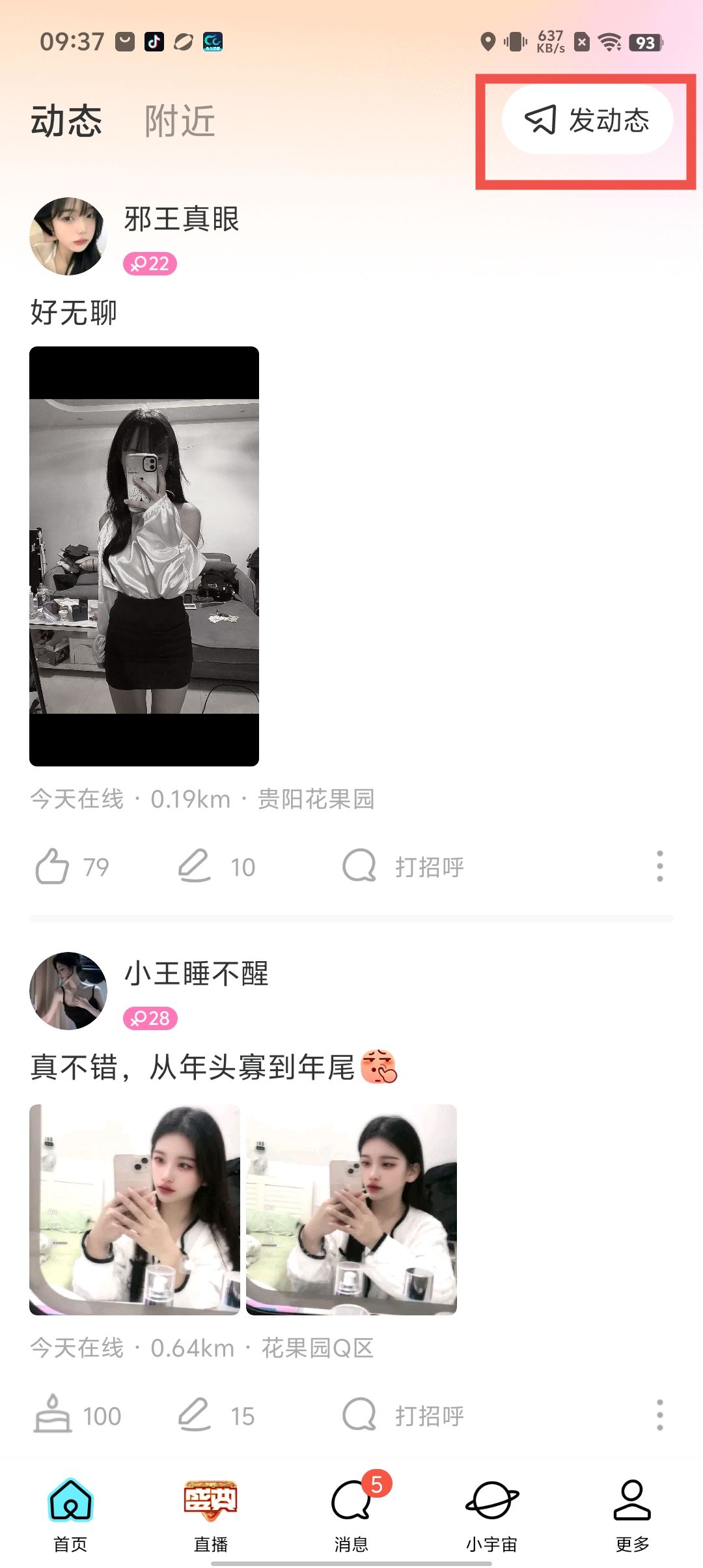
Task: Open 邪王真眼's profile avatar
Action: pos(68,236)
